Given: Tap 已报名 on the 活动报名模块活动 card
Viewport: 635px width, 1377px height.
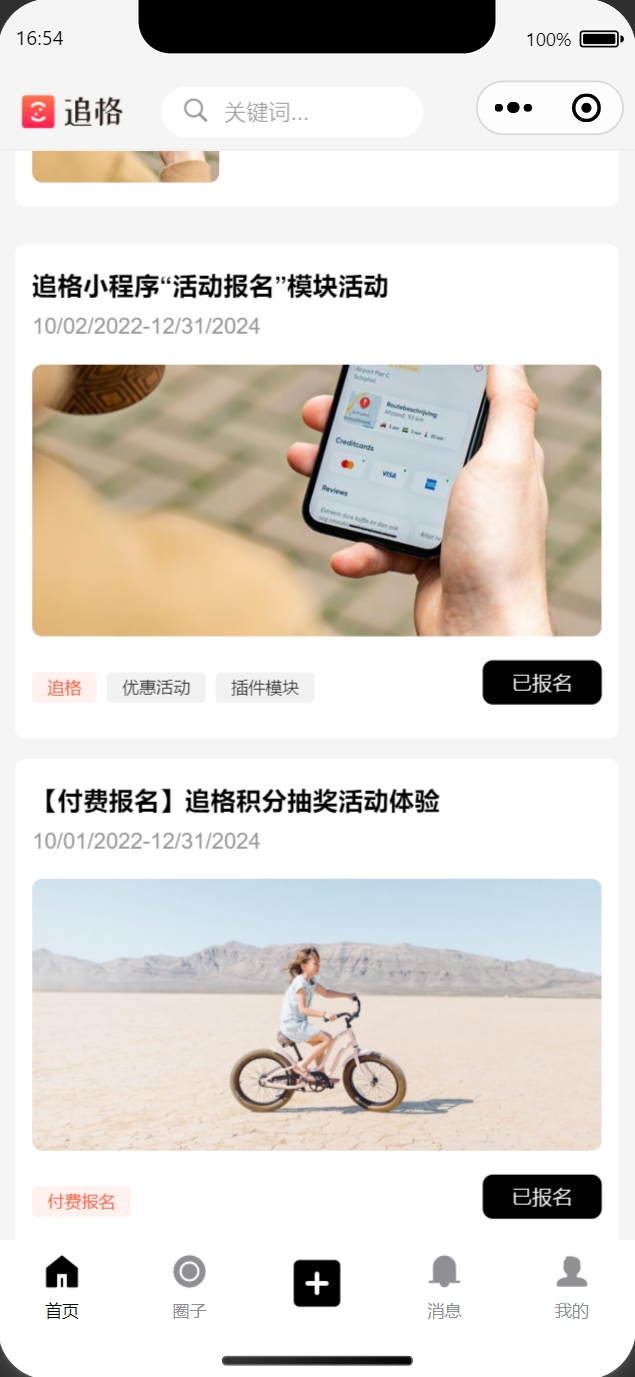Looking at the screenshot, I should click(x=541, y=683).
